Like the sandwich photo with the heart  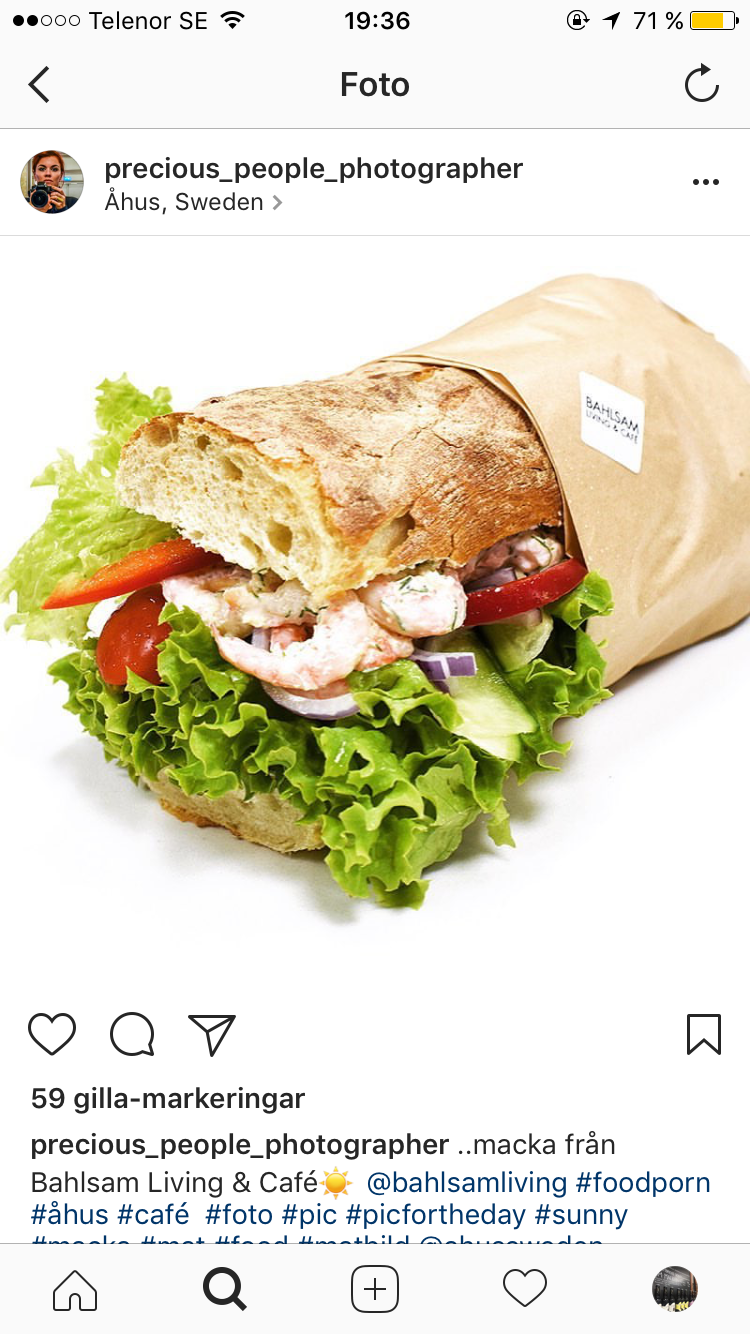coord(52,1034)
